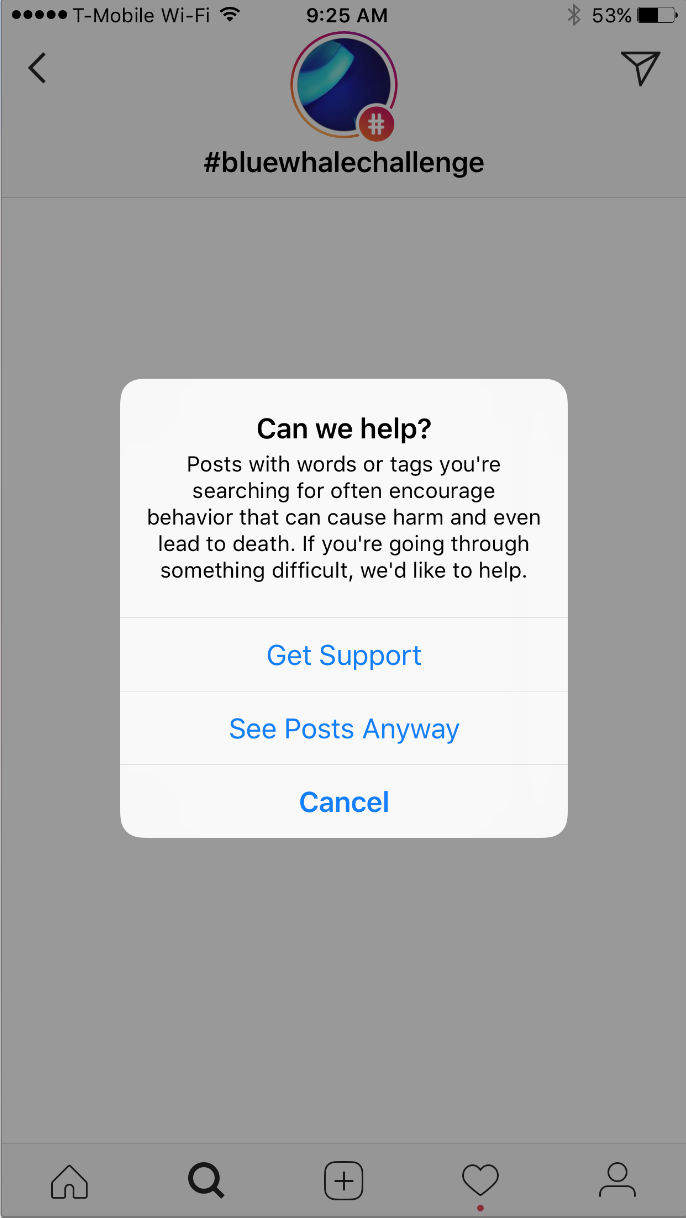Switch to the Home tab

(x=69, y=1181)
